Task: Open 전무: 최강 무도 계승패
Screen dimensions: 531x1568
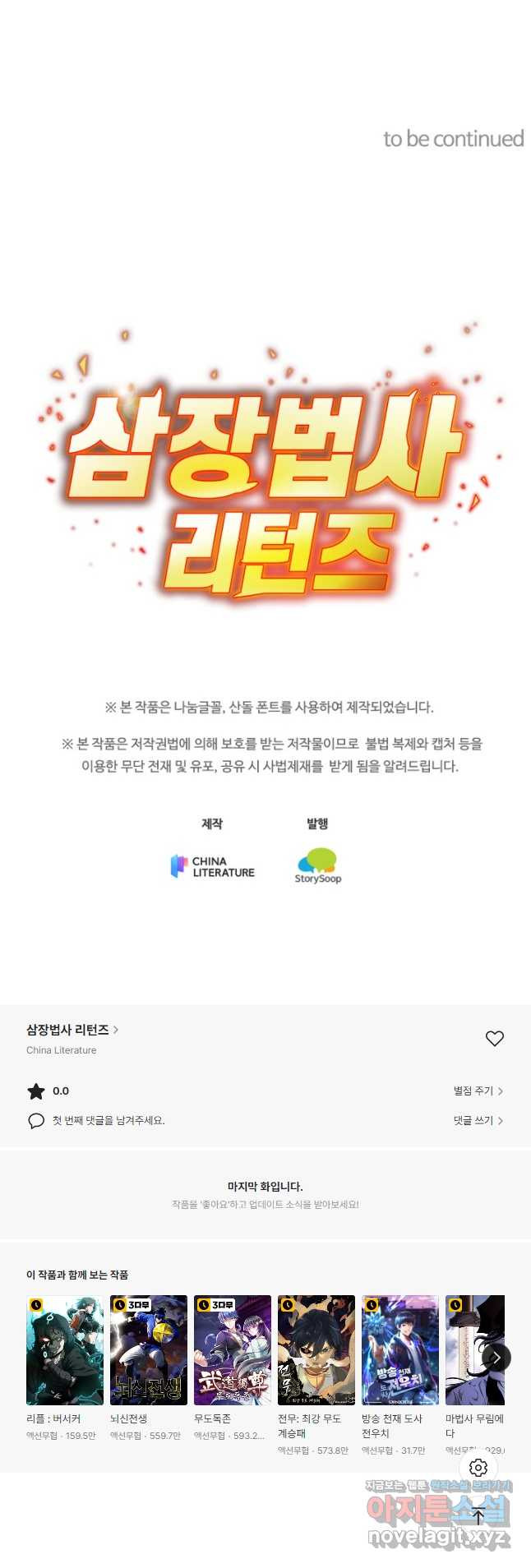Action: tap(316, 1349)
